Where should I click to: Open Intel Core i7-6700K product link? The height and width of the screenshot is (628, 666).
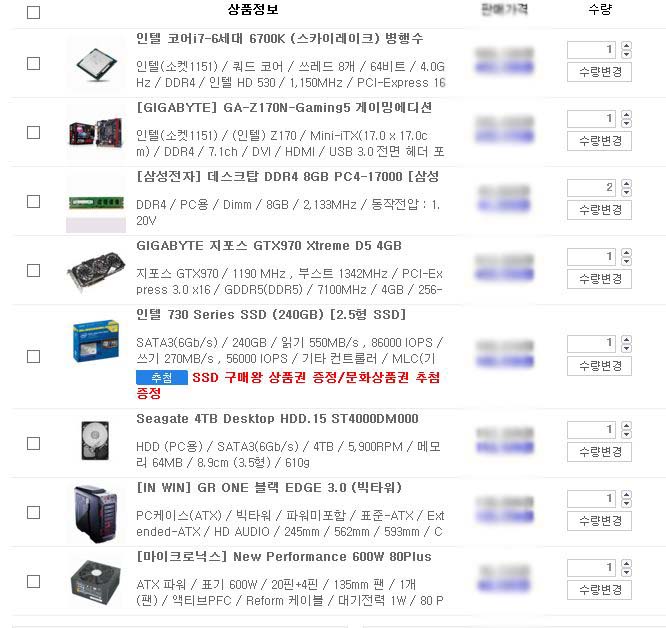click(272, 39)
